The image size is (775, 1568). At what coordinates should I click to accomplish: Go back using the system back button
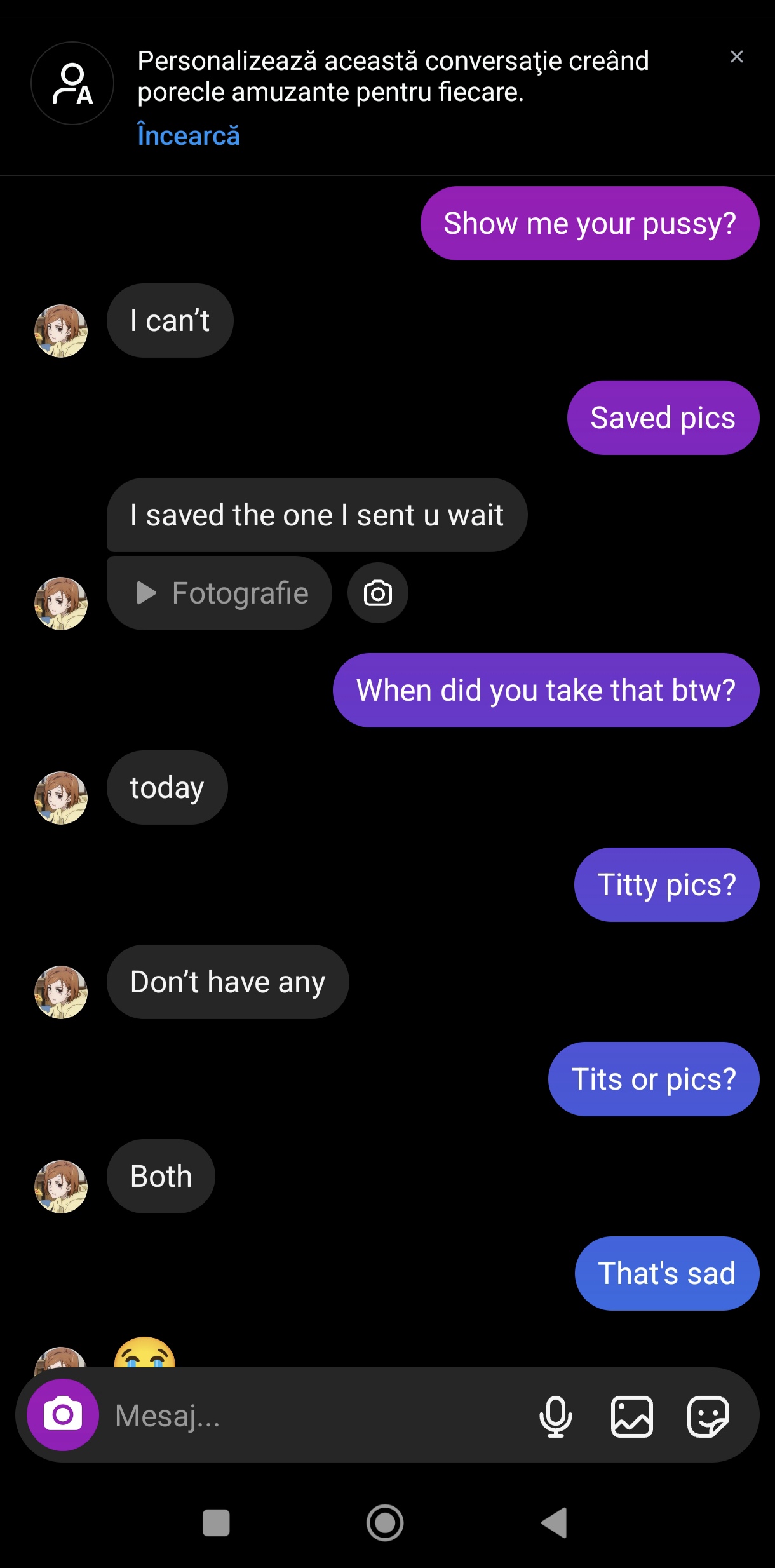pyautogui.click(x=554, y=1523)
